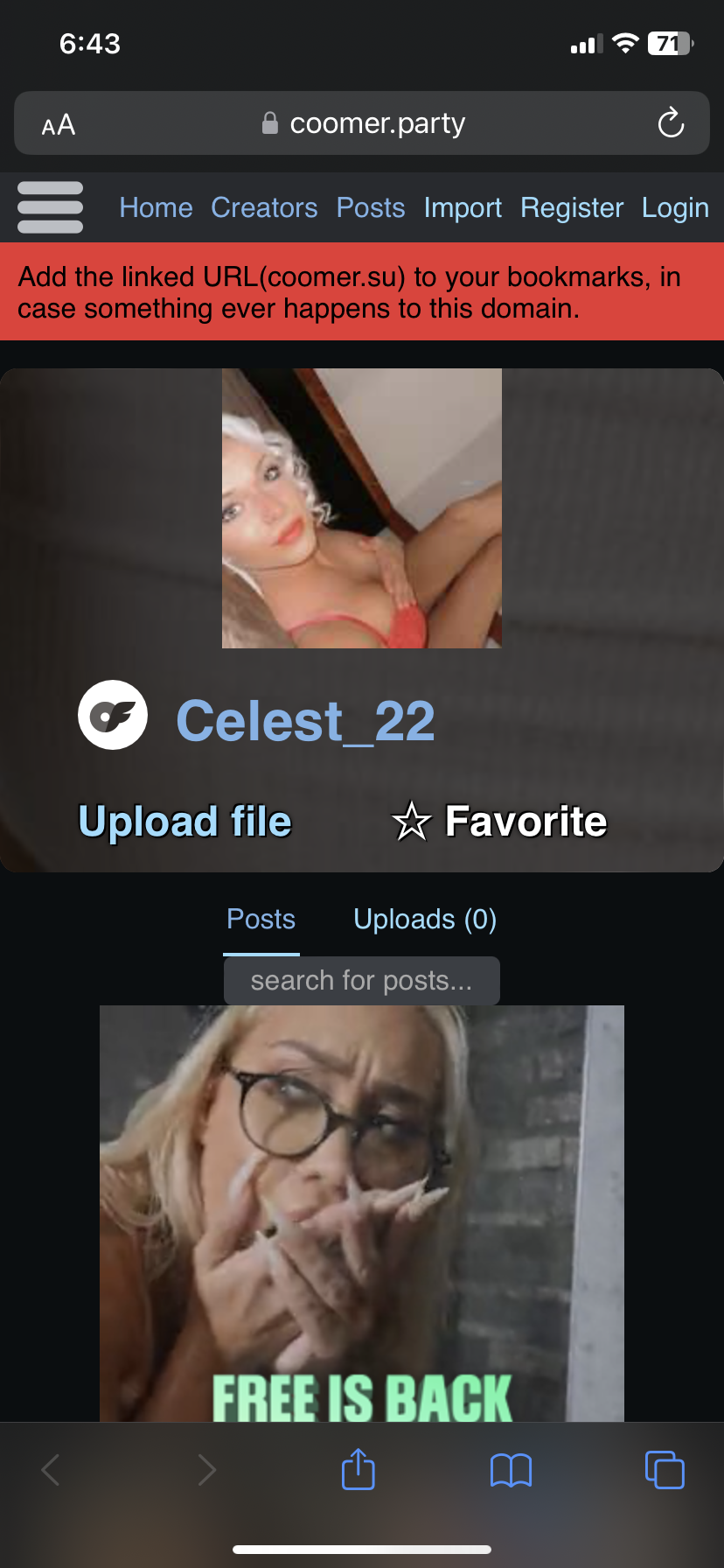Share this page via Safari share icon
The width and height of the screenshot is (724, 1568).
[x=359, y=1469]
